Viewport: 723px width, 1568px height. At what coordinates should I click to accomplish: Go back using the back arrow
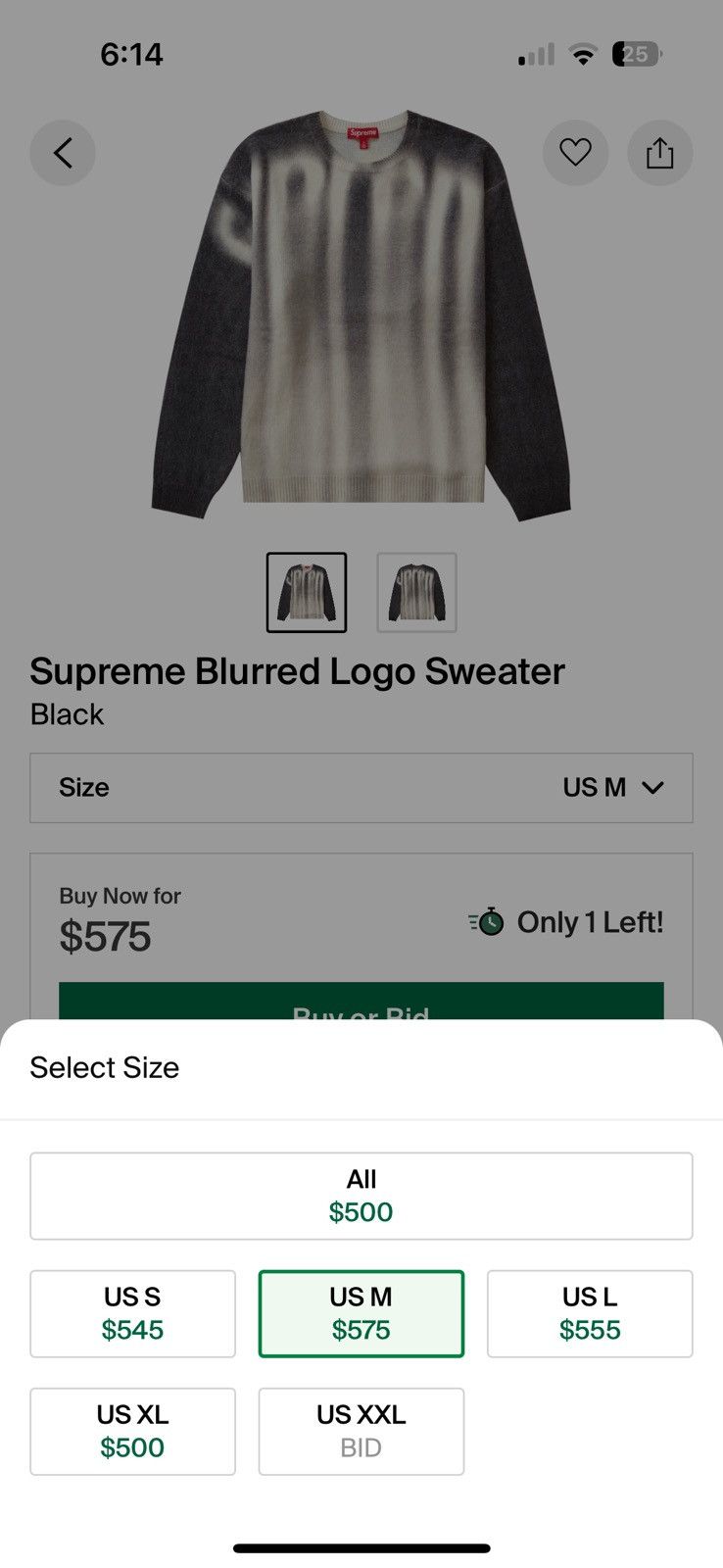click(x=63, y=153)
